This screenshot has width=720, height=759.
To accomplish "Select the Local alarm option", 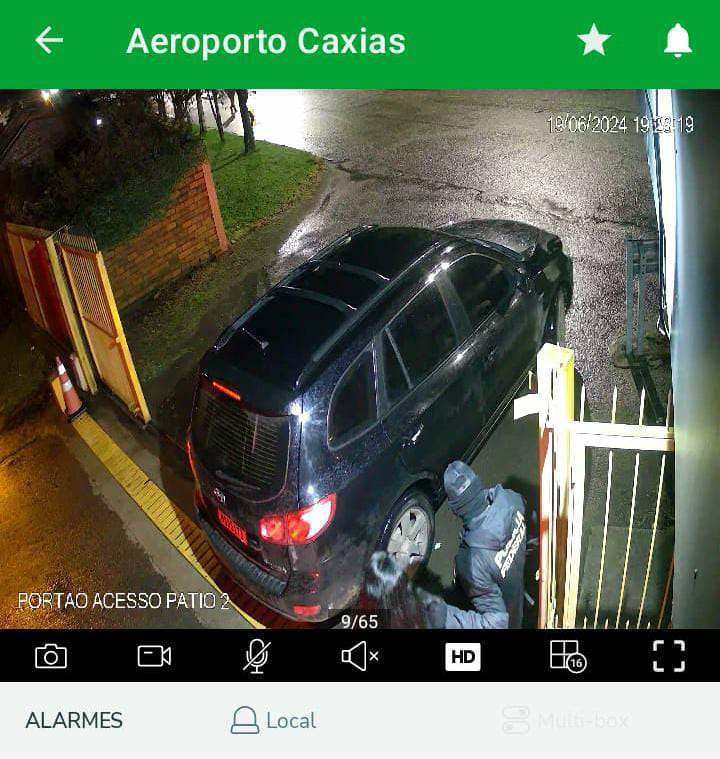I will [273, 720].
